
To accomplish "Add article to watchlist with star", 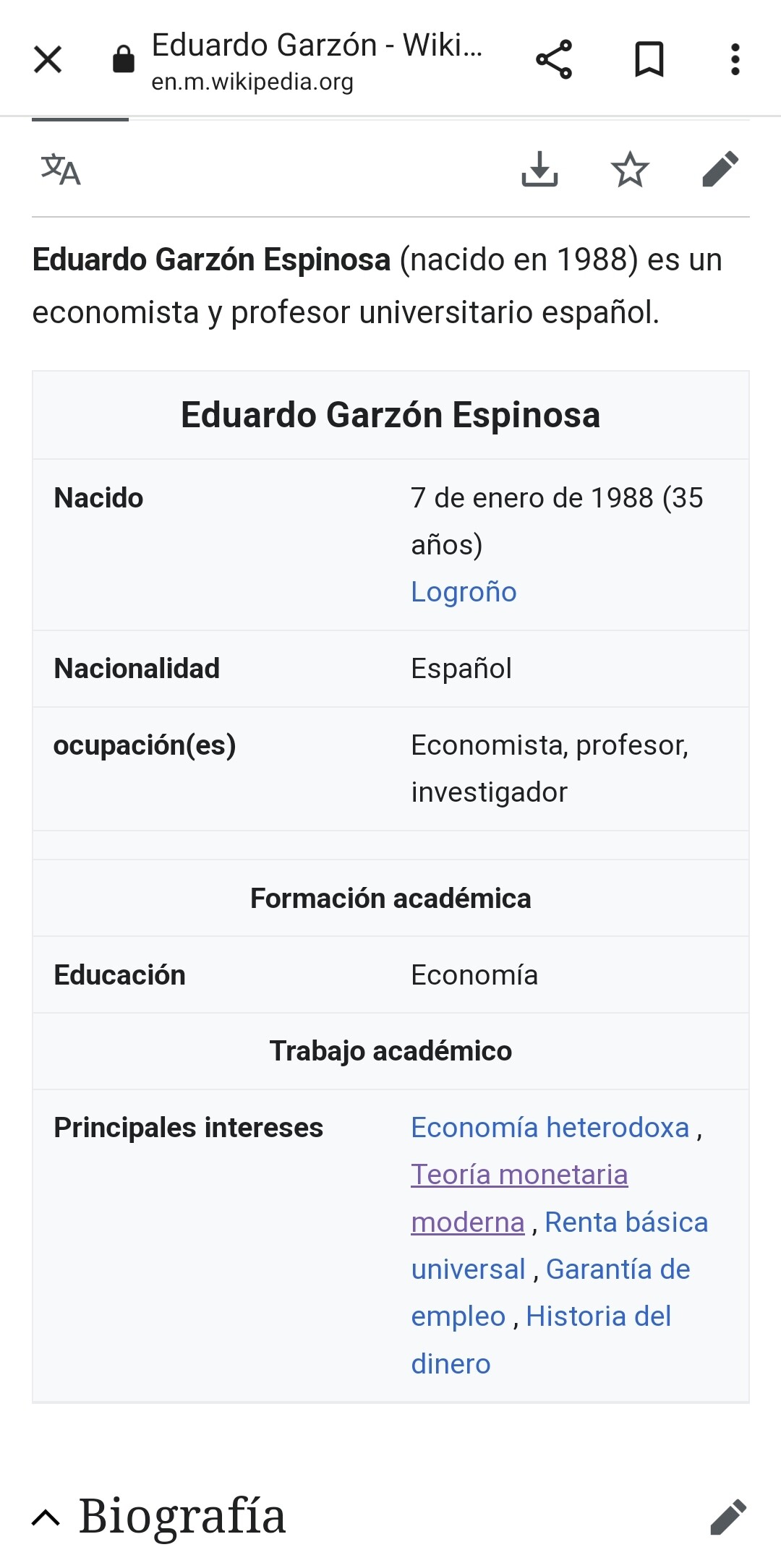I will point(630,170).
